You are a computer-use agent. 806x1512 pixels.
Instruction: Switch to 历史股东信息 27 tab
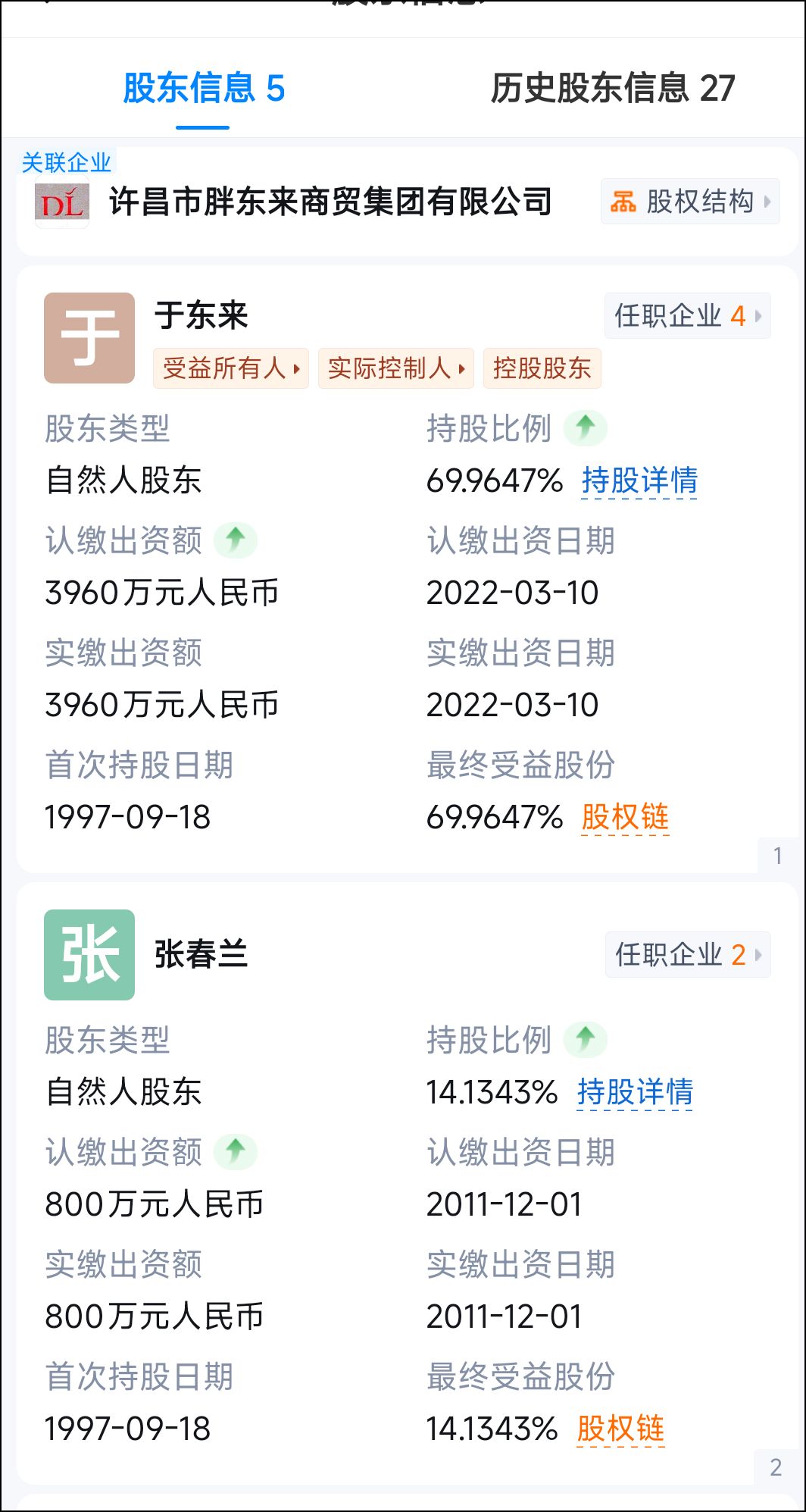[612, 89]
